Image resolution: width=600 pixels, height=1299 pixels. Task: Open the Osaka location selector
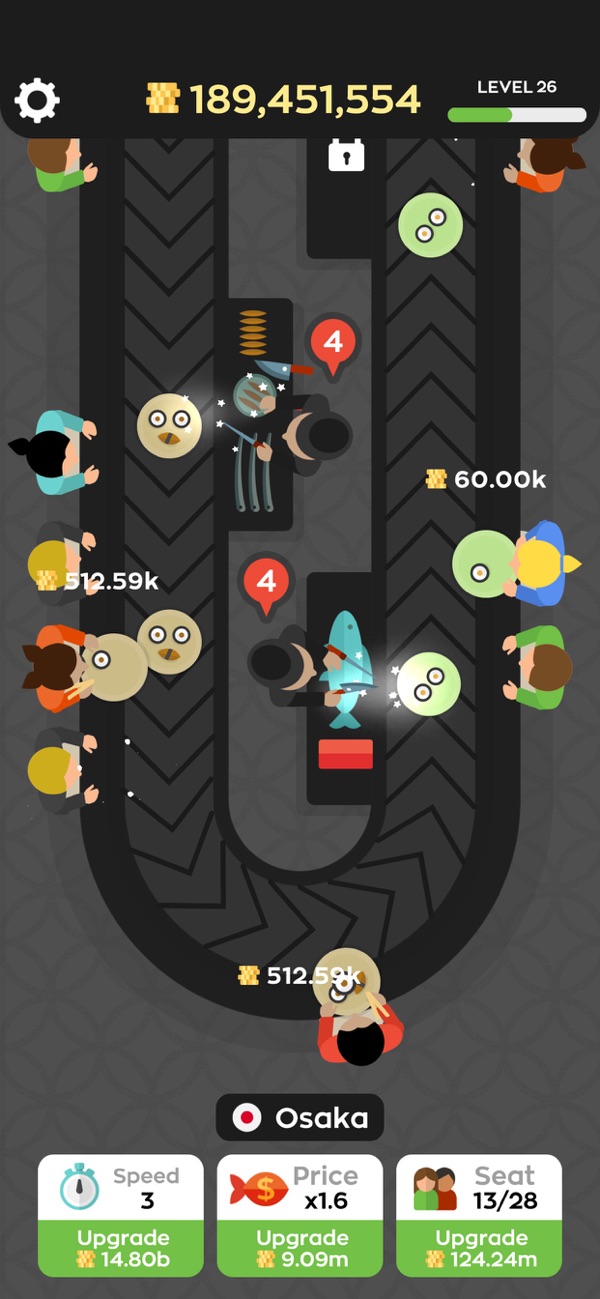300,1117
